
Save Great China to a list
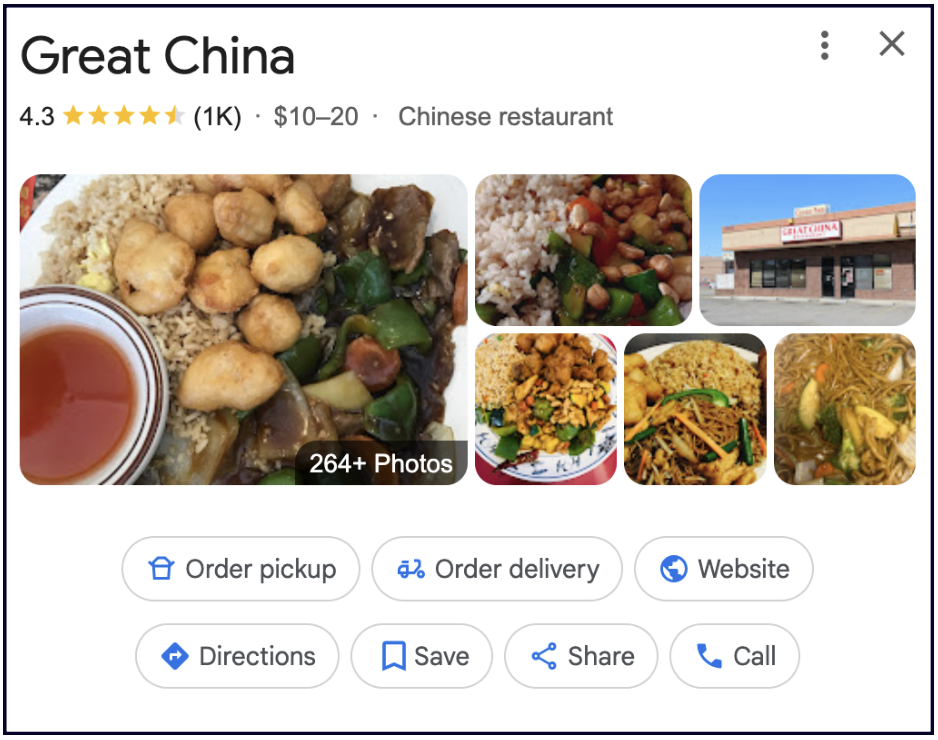pos(422,656)
